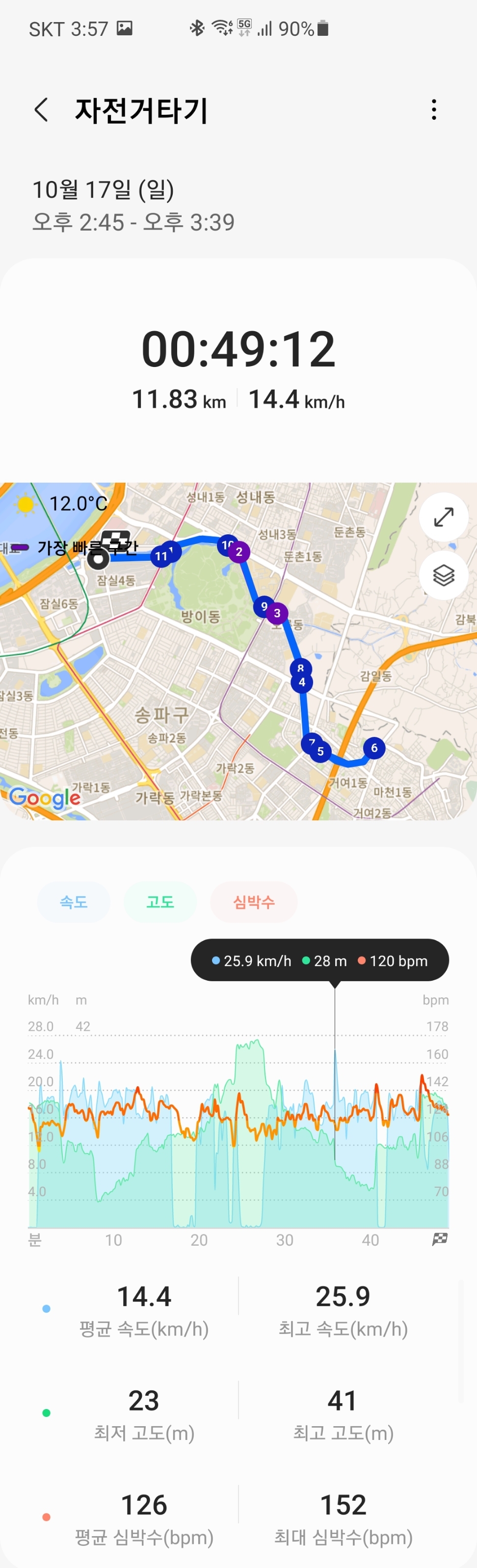This screenshot has height=1568, width=477.
Task: Go back from the 자전거타기 screen
Action: (x=41, y=110)
